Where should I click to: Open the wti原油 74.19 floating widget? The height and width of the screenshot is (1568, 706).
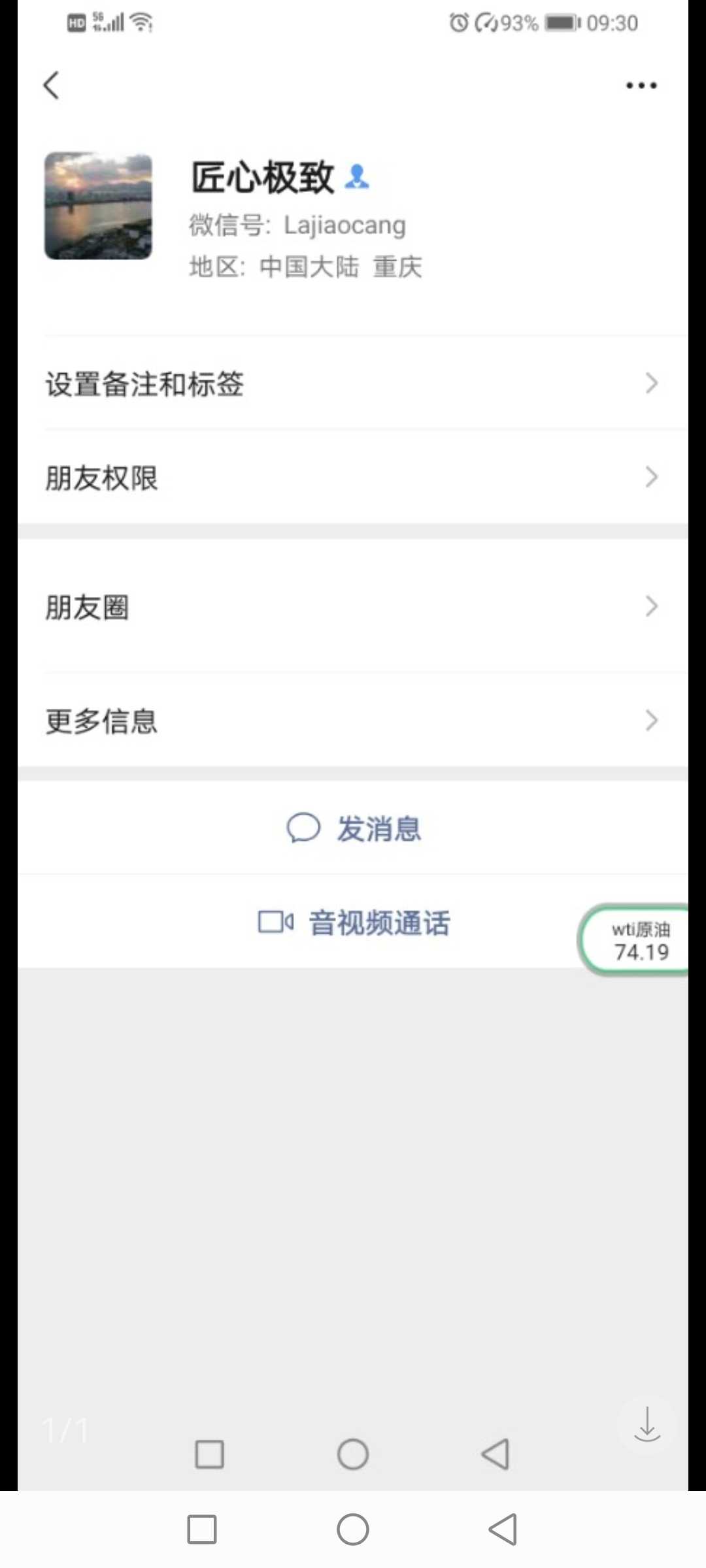click(634, 940)
